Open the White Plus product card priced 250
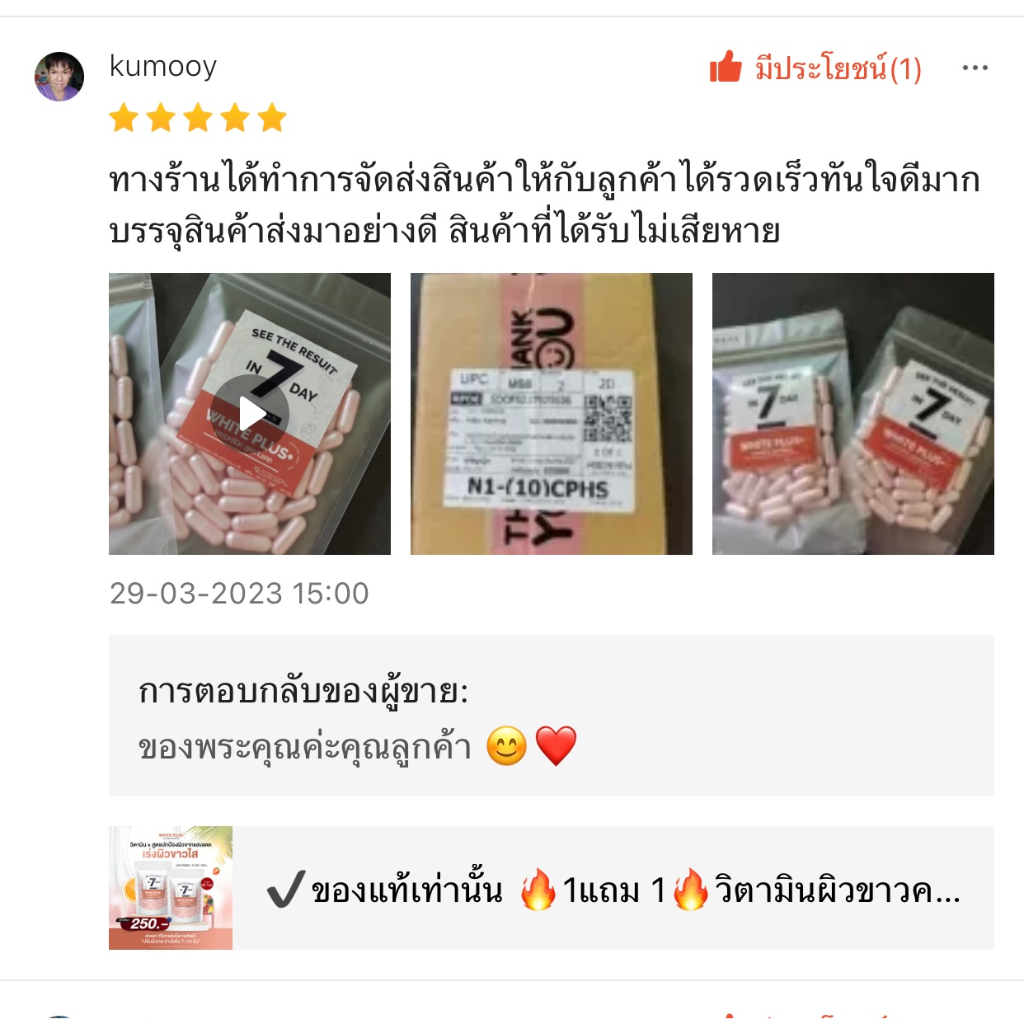This screenshot has height=1024, width=1024. click(551, 888)
